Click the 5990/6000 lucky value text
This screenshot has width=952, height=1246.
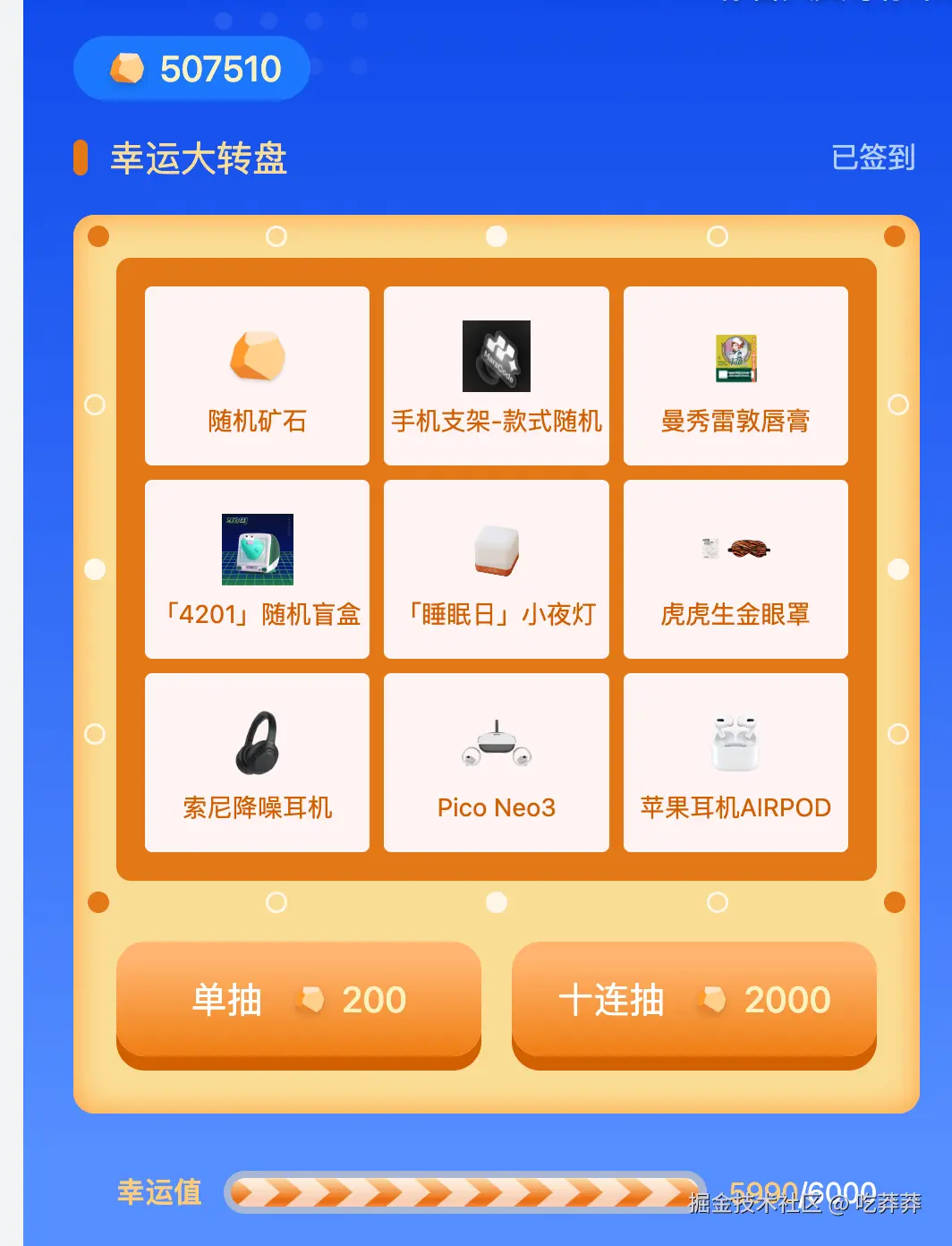[x=804, y=1191]
